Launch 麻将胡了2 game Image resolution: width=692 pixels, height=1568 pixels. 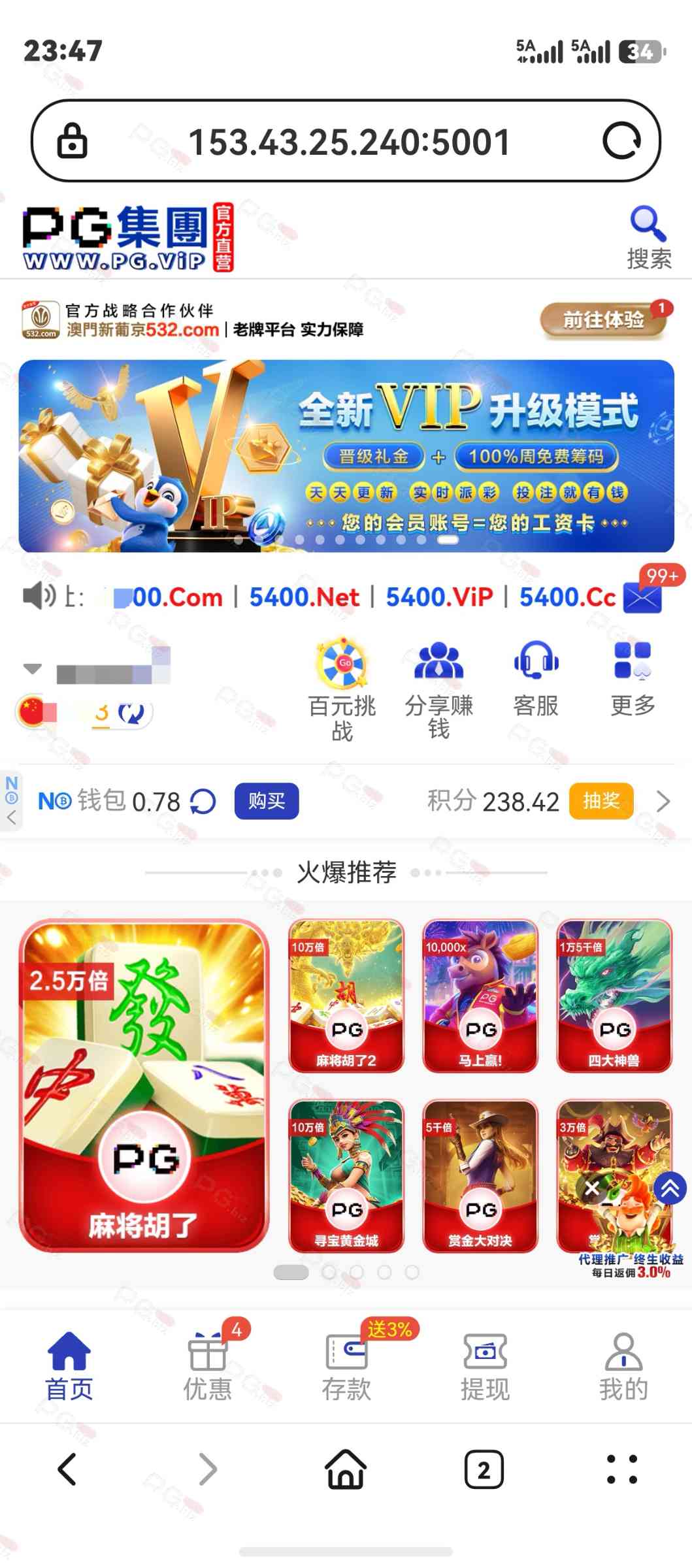[346, 996]
